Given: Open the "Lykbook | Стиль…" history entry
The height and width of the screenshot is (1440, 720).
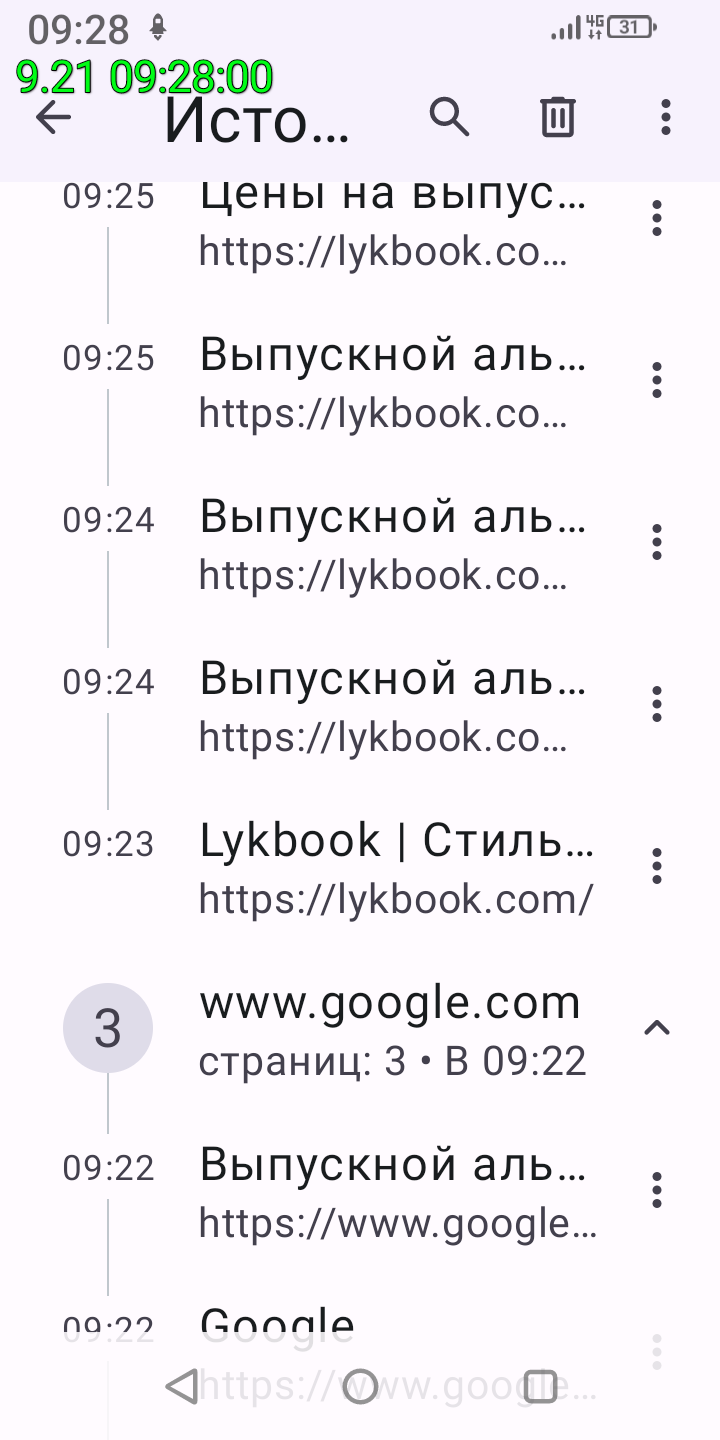Looking at the screenshot, I should click(396, 867).
